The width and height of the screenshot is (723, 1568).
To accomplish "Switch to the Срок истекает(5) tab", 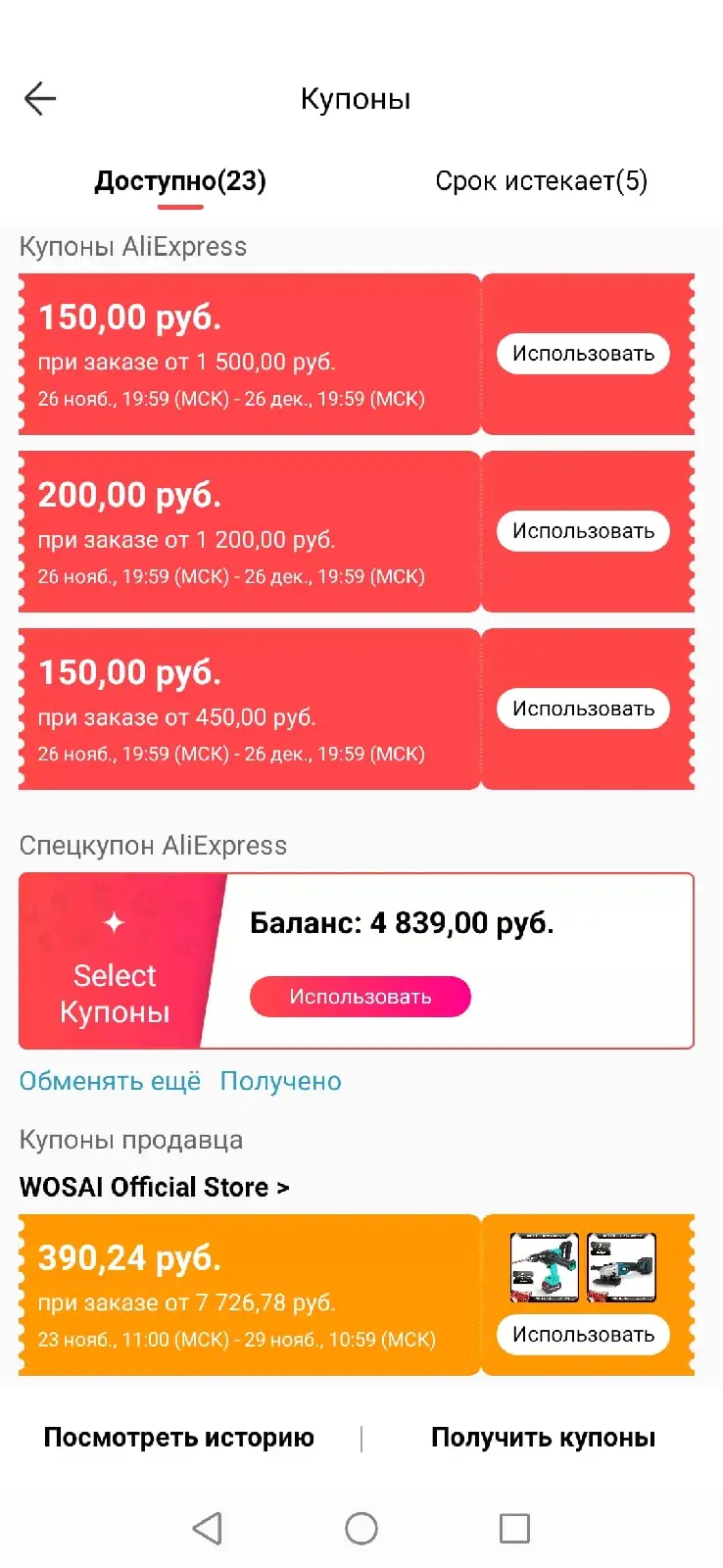I will click(x=541, y=180).
